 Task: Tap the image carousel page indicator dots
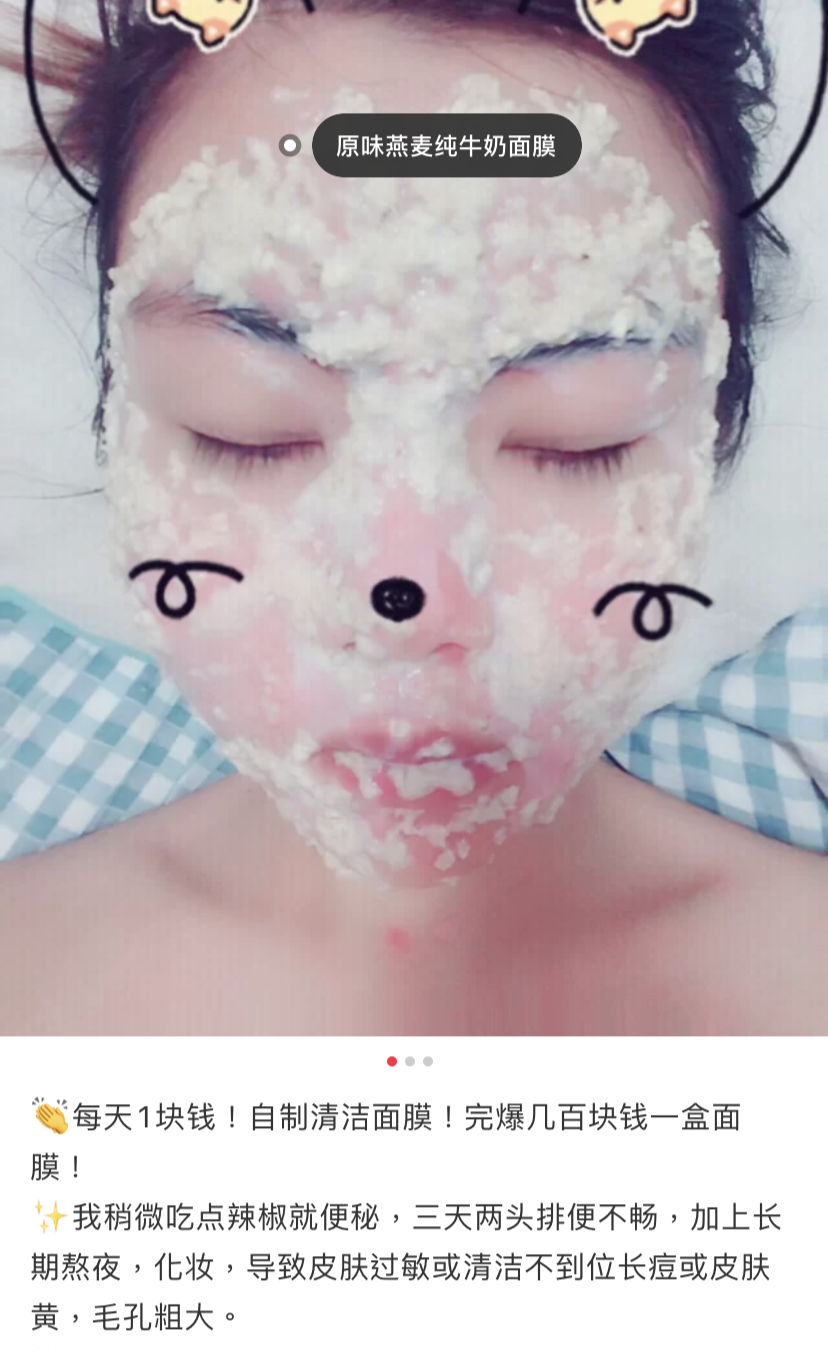(410, 1061)
